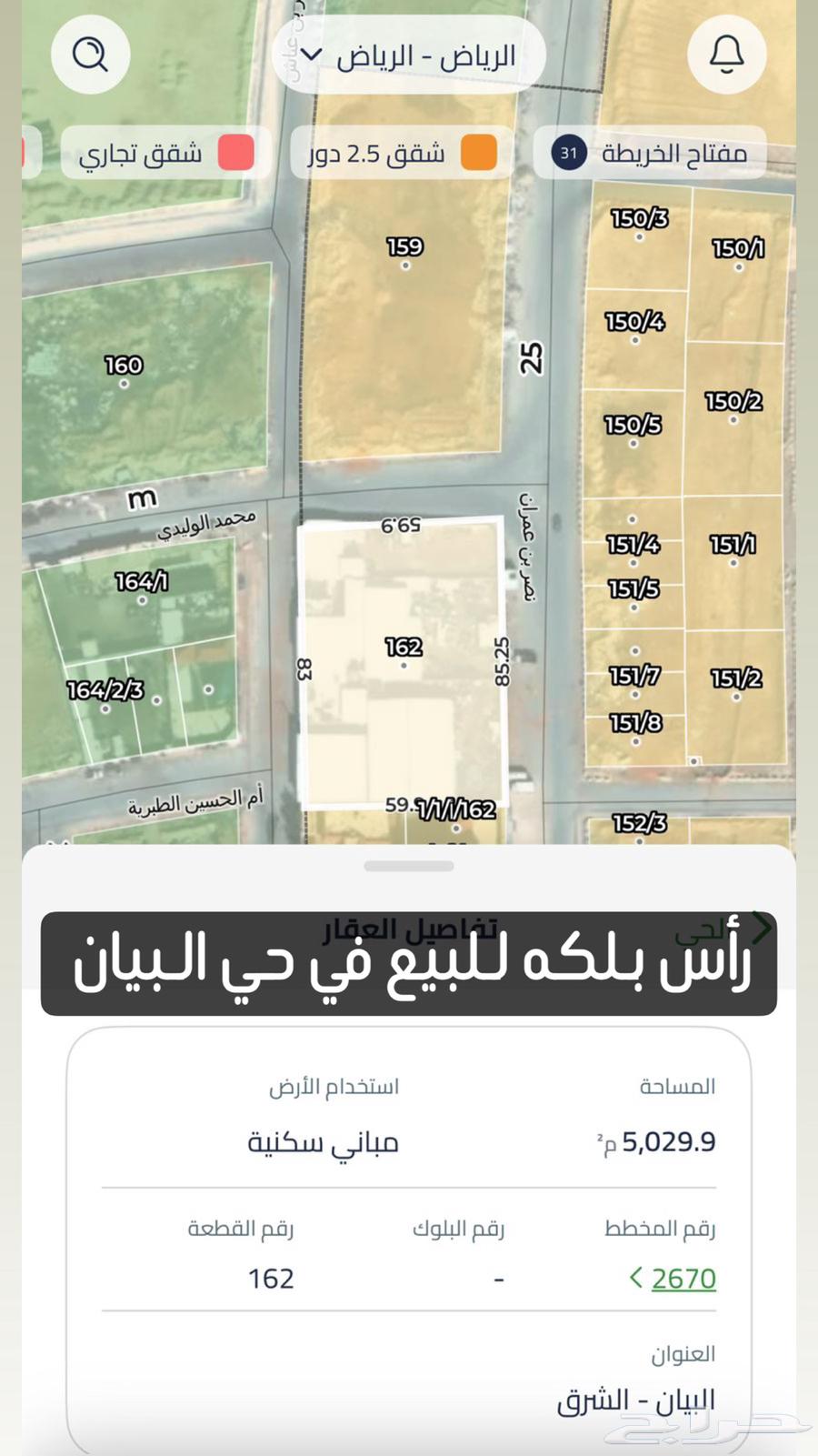Select parcel marker 162 on the map

coord(403,648)
